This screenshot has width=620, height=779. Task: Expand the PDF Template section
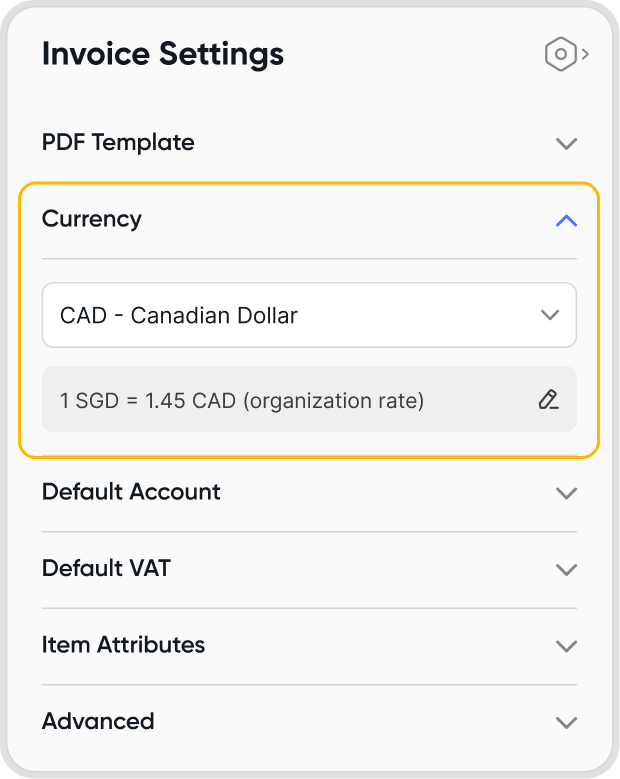[566, 143]
